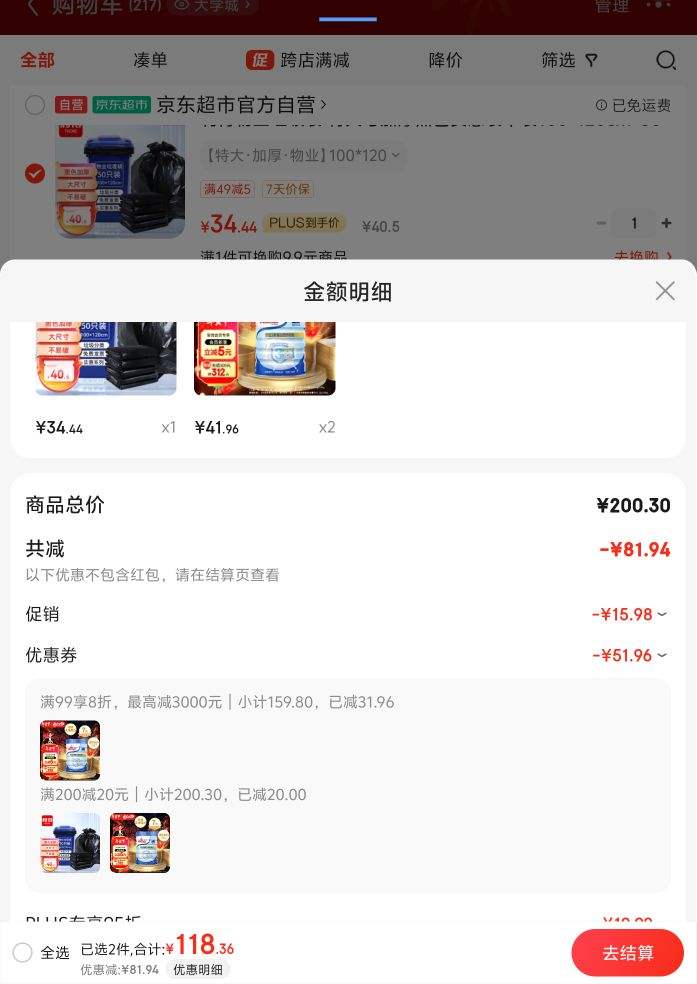Open the ¥34.44 trash bag item
The height and width of the screenshot is (984, 697).
coord(106,360)
